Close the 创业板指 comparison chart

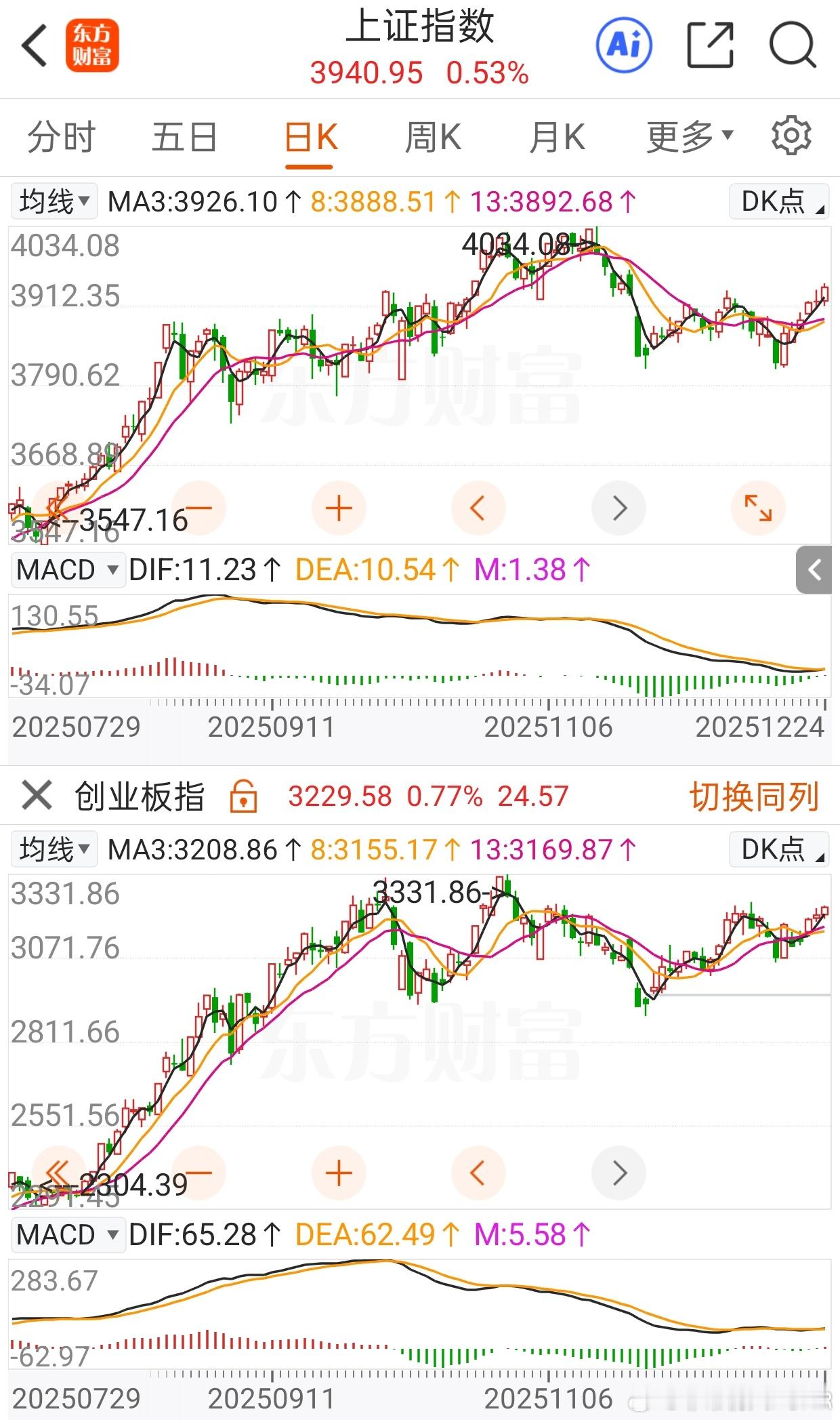[37, 795]
